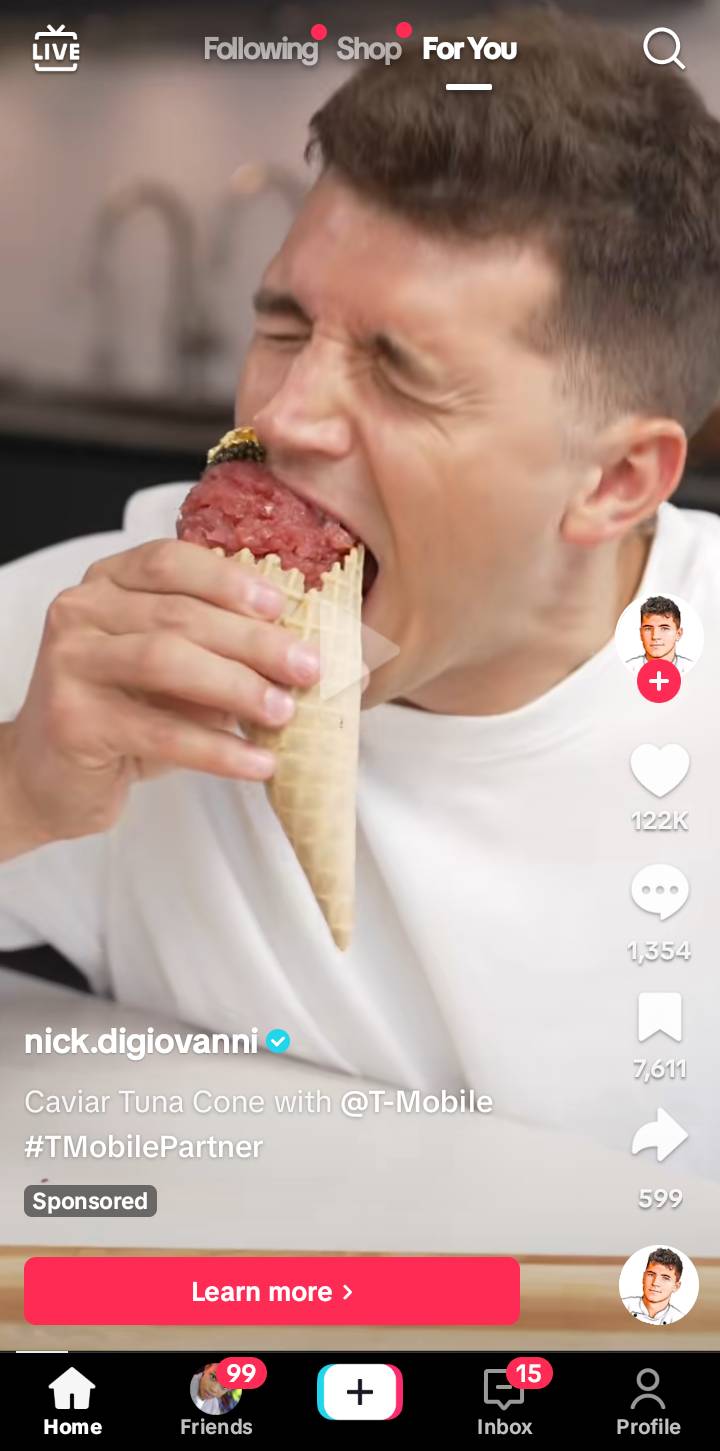This screenshot has height=1451, width=720.
Task: Switch to the Following tab
Action: [x=260, y=49]
